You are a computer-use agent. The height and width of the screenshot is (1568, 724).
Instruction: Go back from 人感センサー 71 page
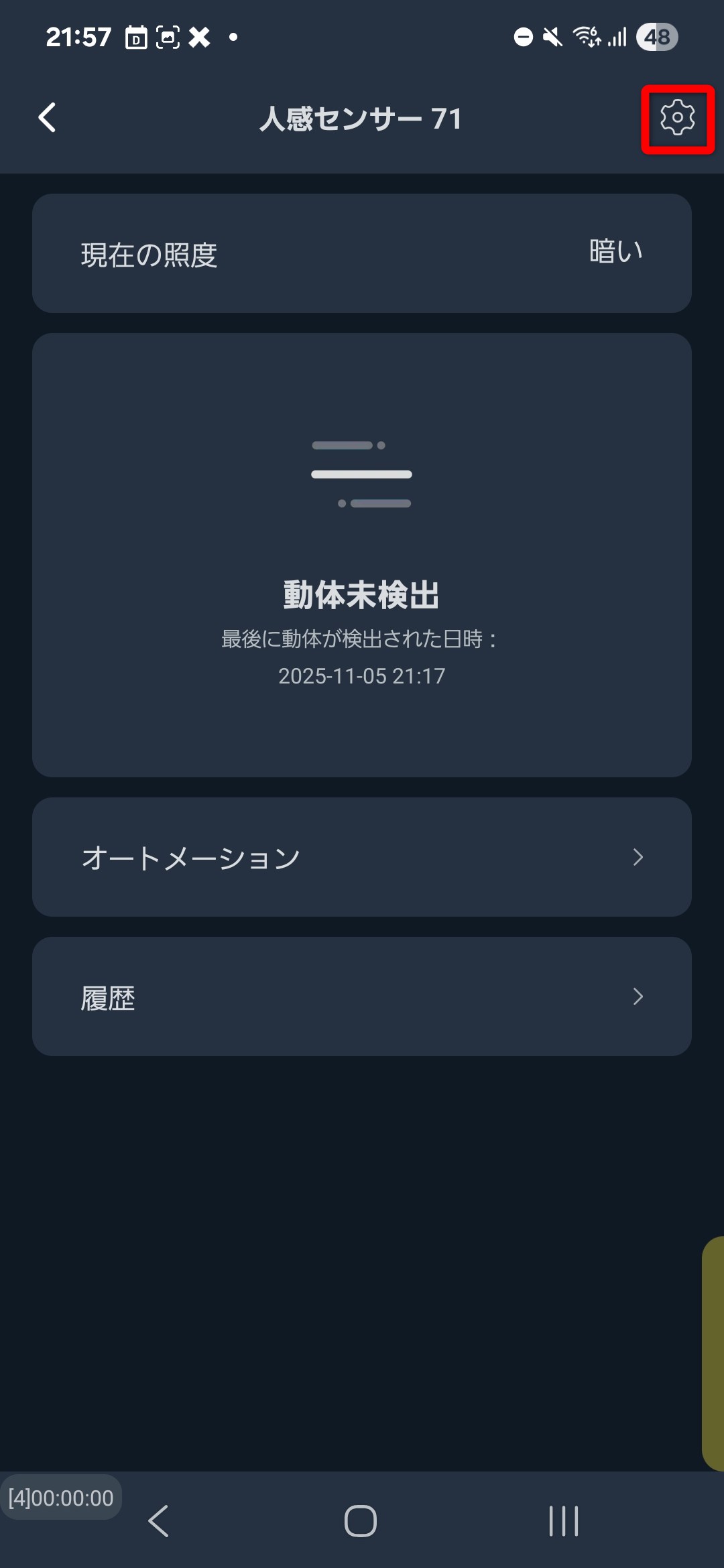(x=48, y=118)
